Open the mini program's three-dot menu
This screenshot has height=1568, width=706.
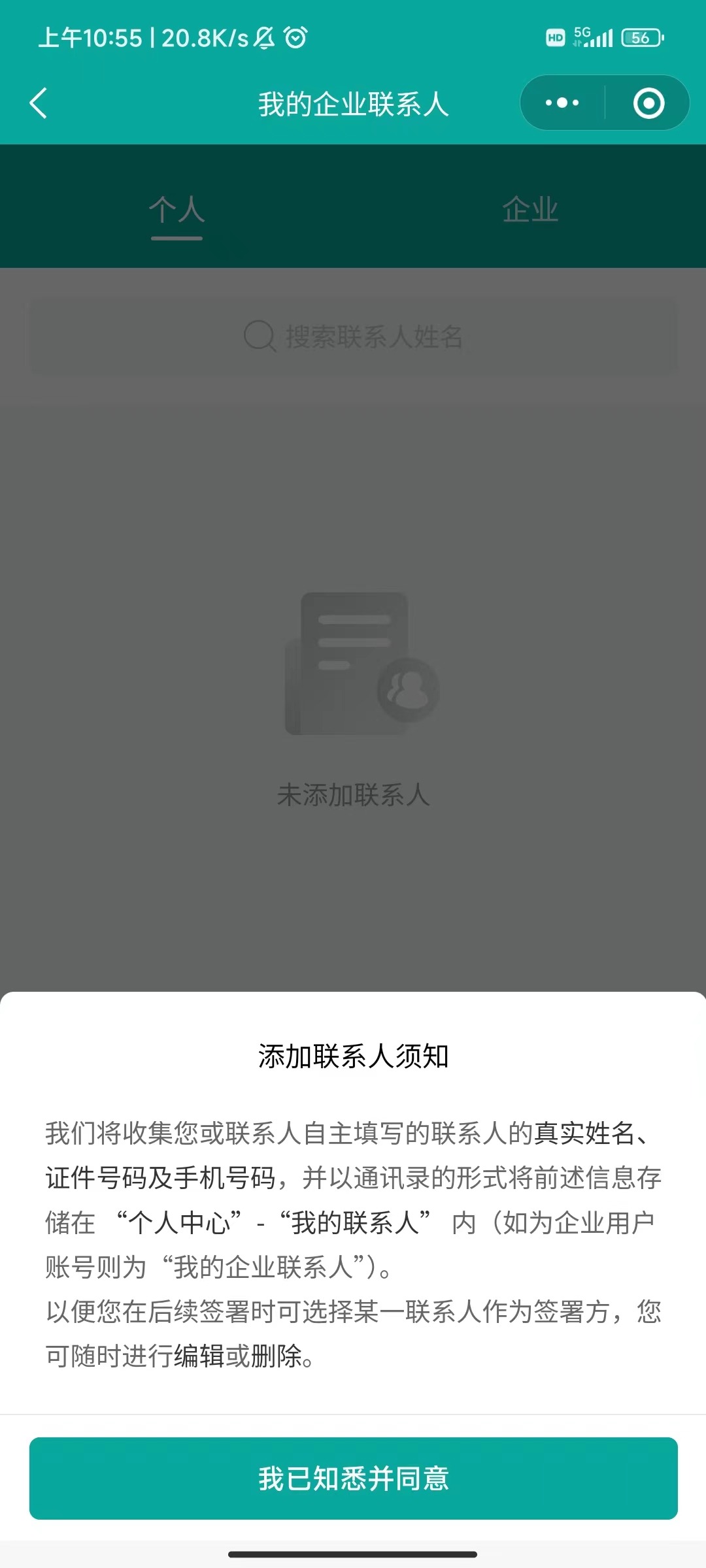coord(562,103)
